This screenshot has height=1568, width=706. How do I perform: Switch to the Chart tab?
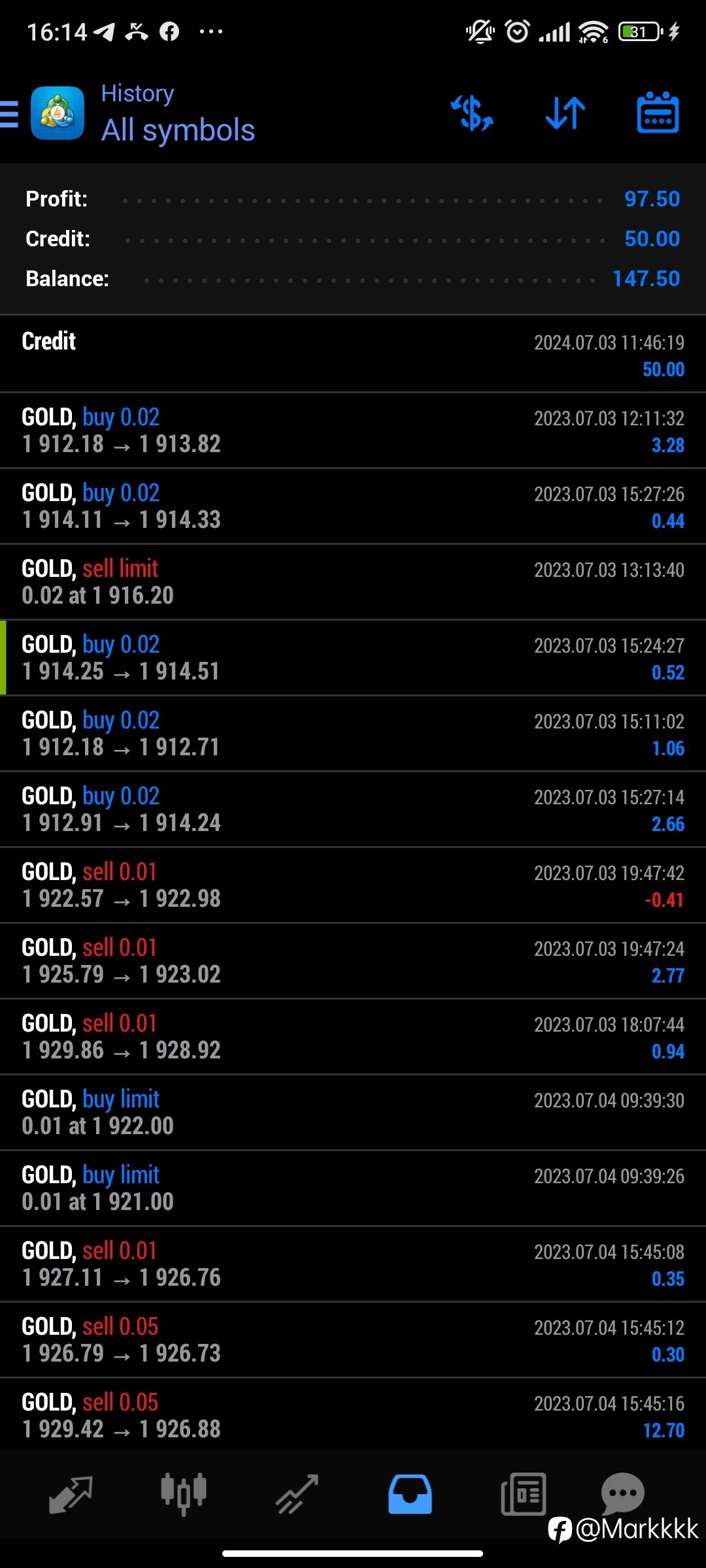[x=184, y=1494]
